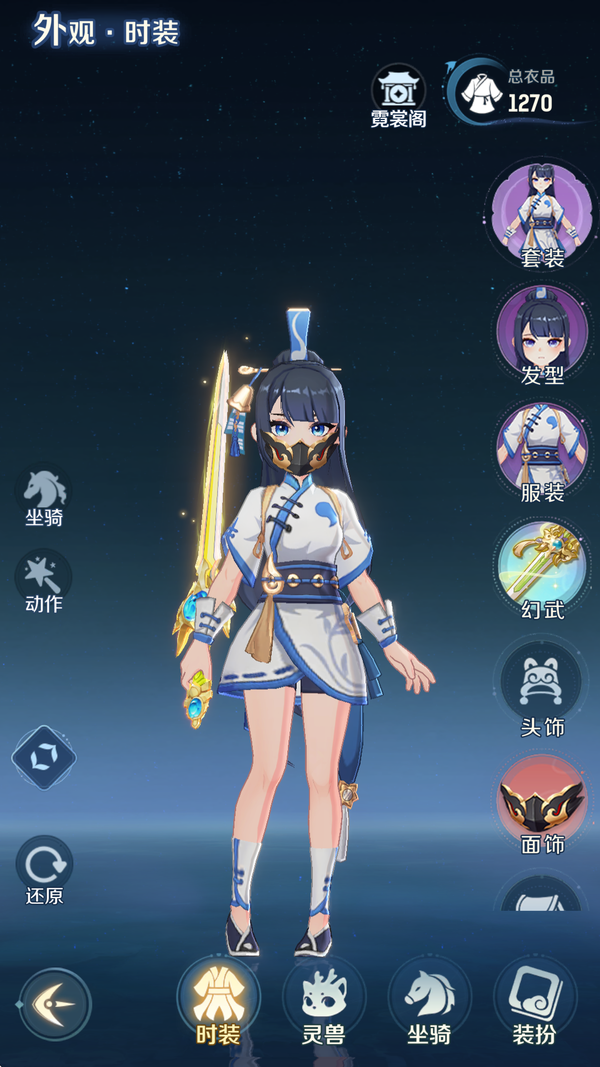600x1067 pixels.
Task: Switch to the bottom 坐骑 tab
Action: point(429,1001)
